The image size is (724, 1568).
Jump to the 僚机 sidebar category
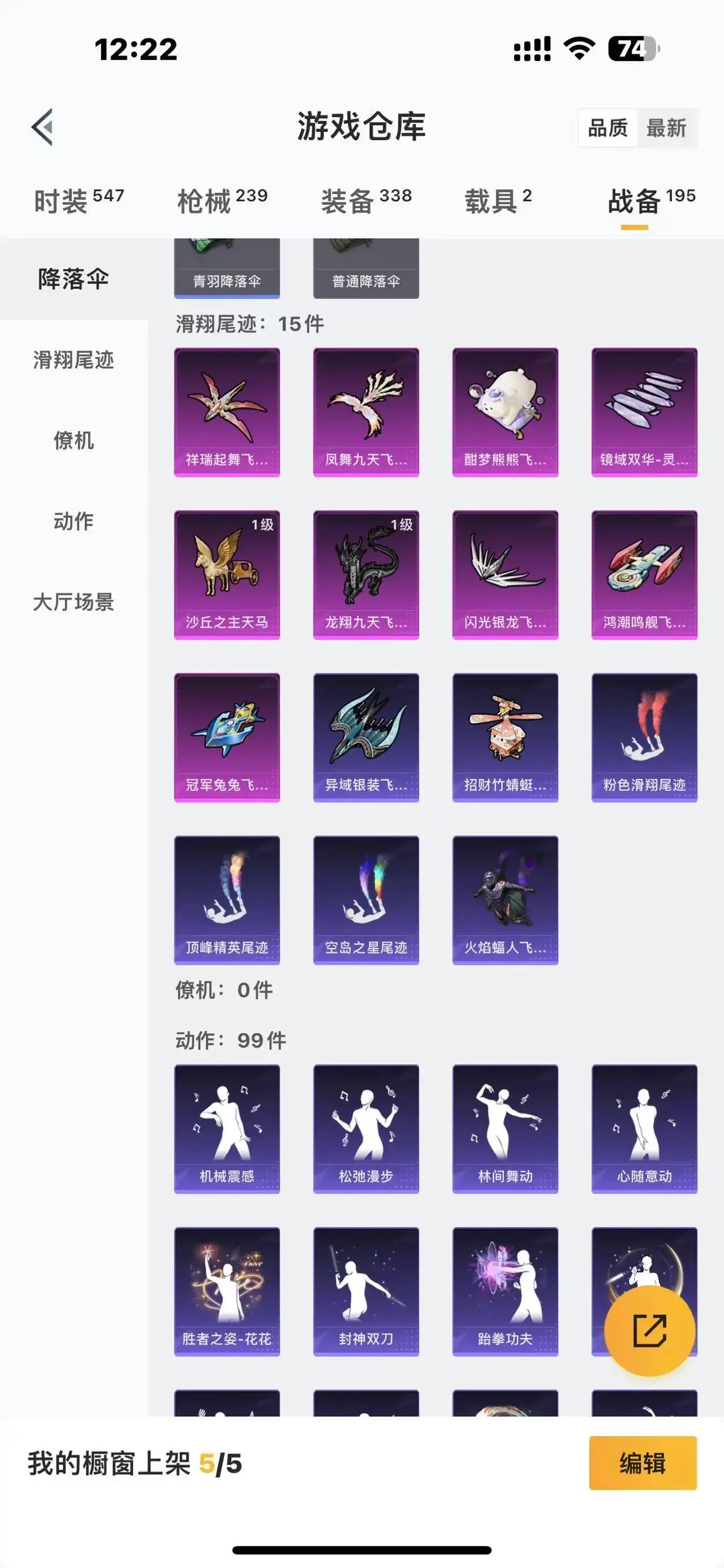(74, 440)
